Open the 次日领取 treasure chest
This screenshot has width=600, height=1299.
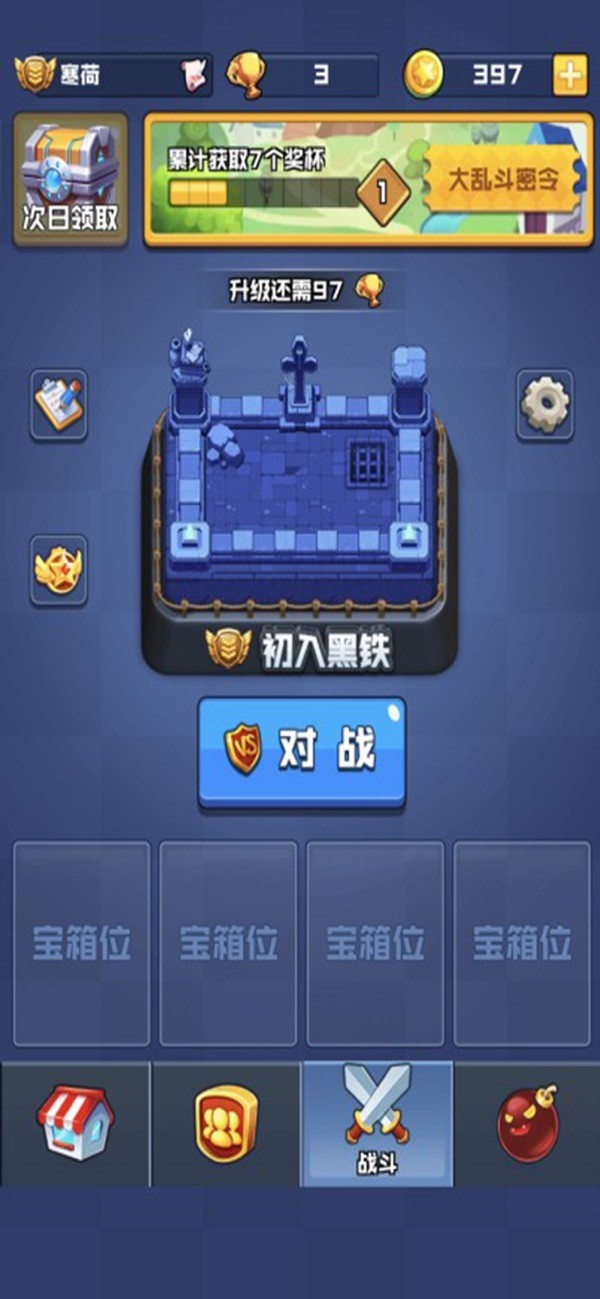tap(70, 180)
